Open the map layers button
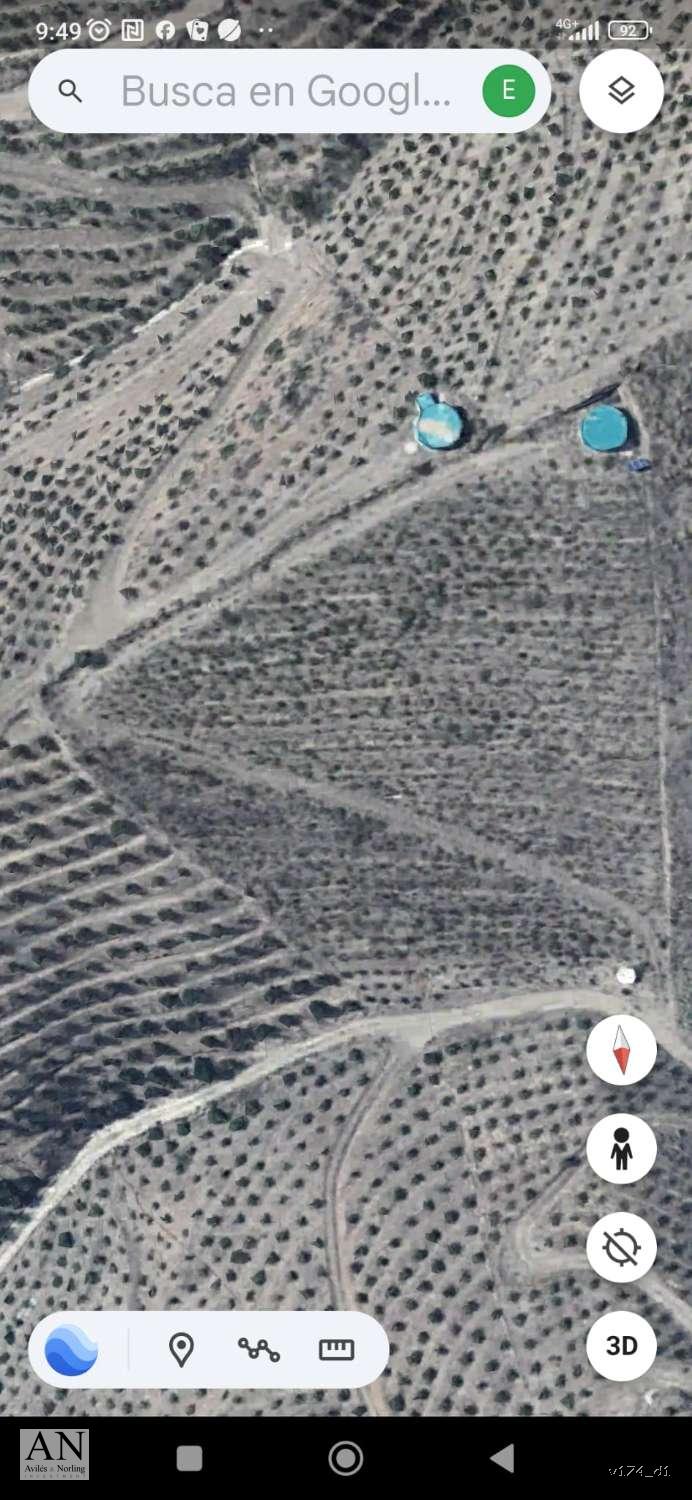692x1500 pixels. 621,91
